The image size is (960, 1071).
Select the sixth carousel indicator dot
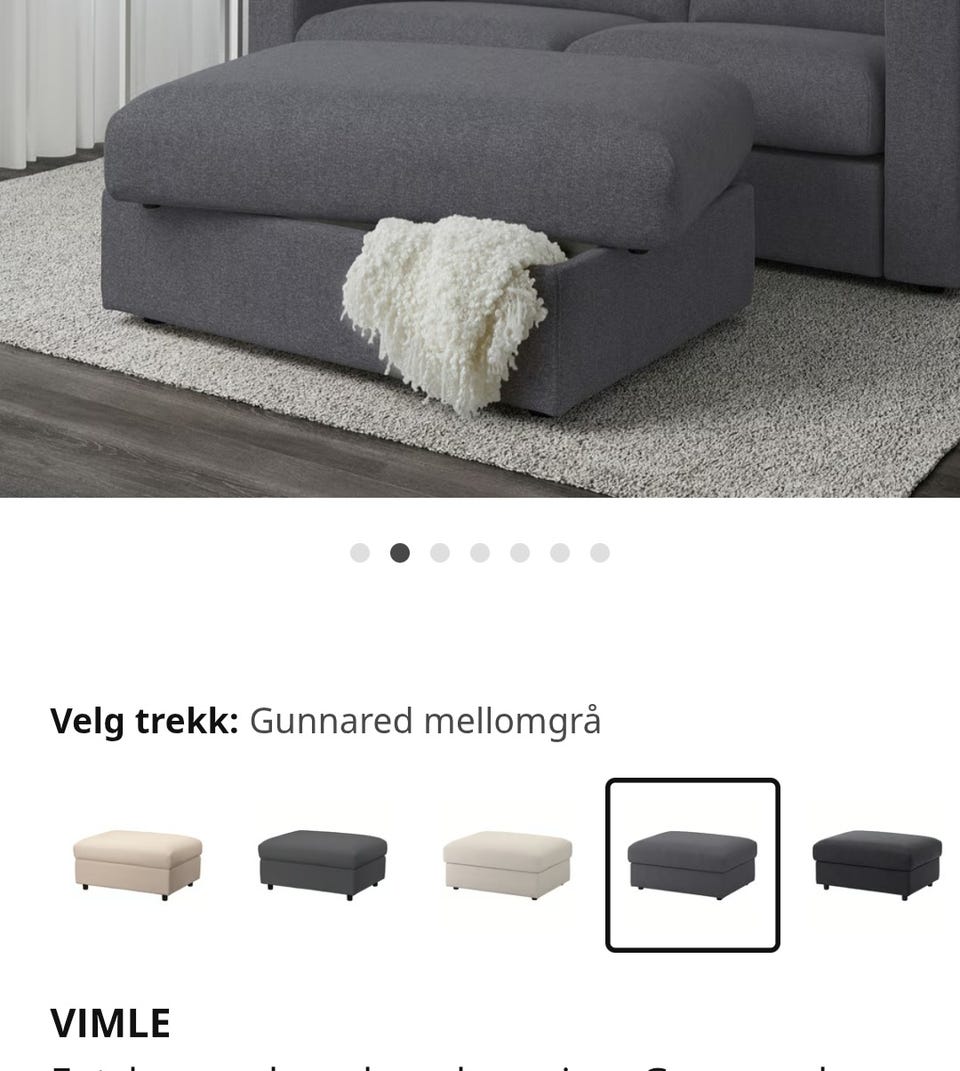[x=559, y=550]
